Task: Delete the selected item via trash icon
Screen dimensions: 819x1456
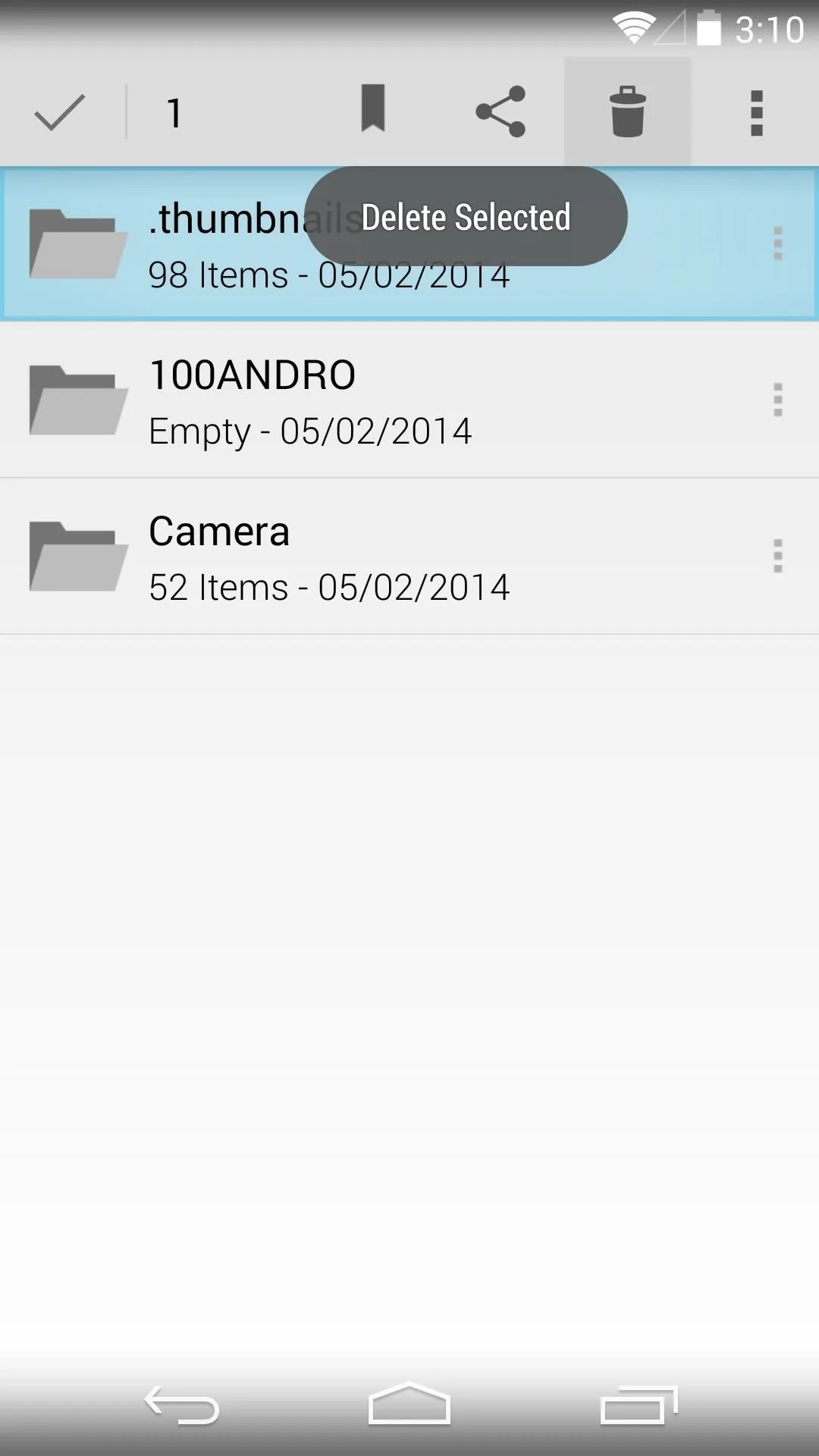Action: [x=627, y=112]
